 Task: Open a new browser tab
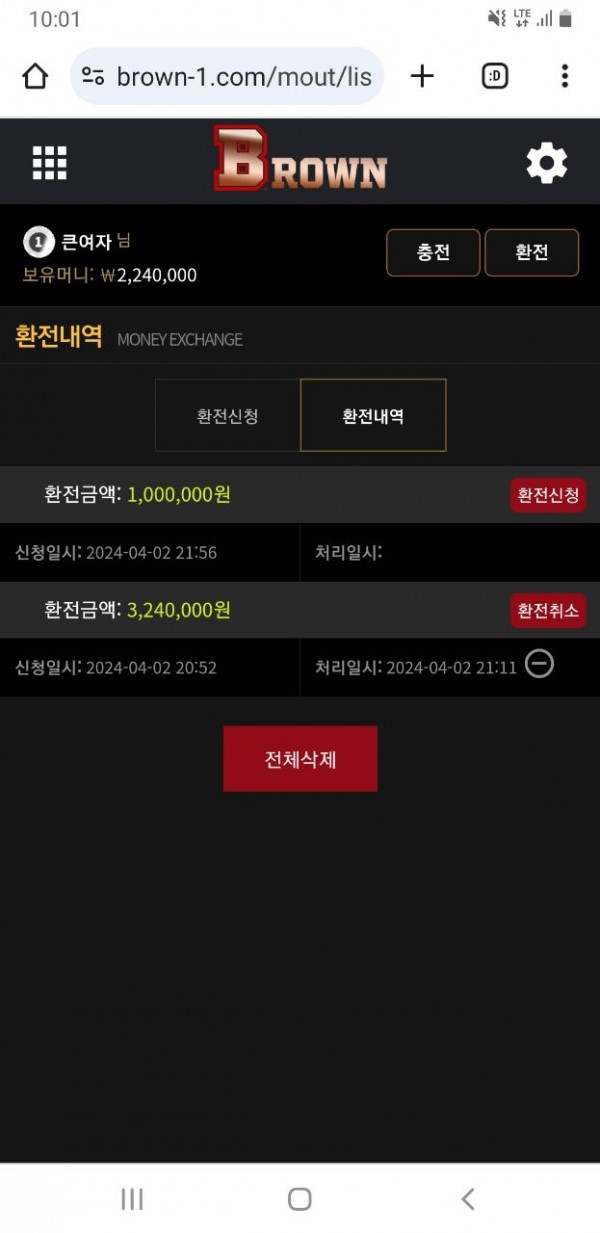[x=423, y=76]
